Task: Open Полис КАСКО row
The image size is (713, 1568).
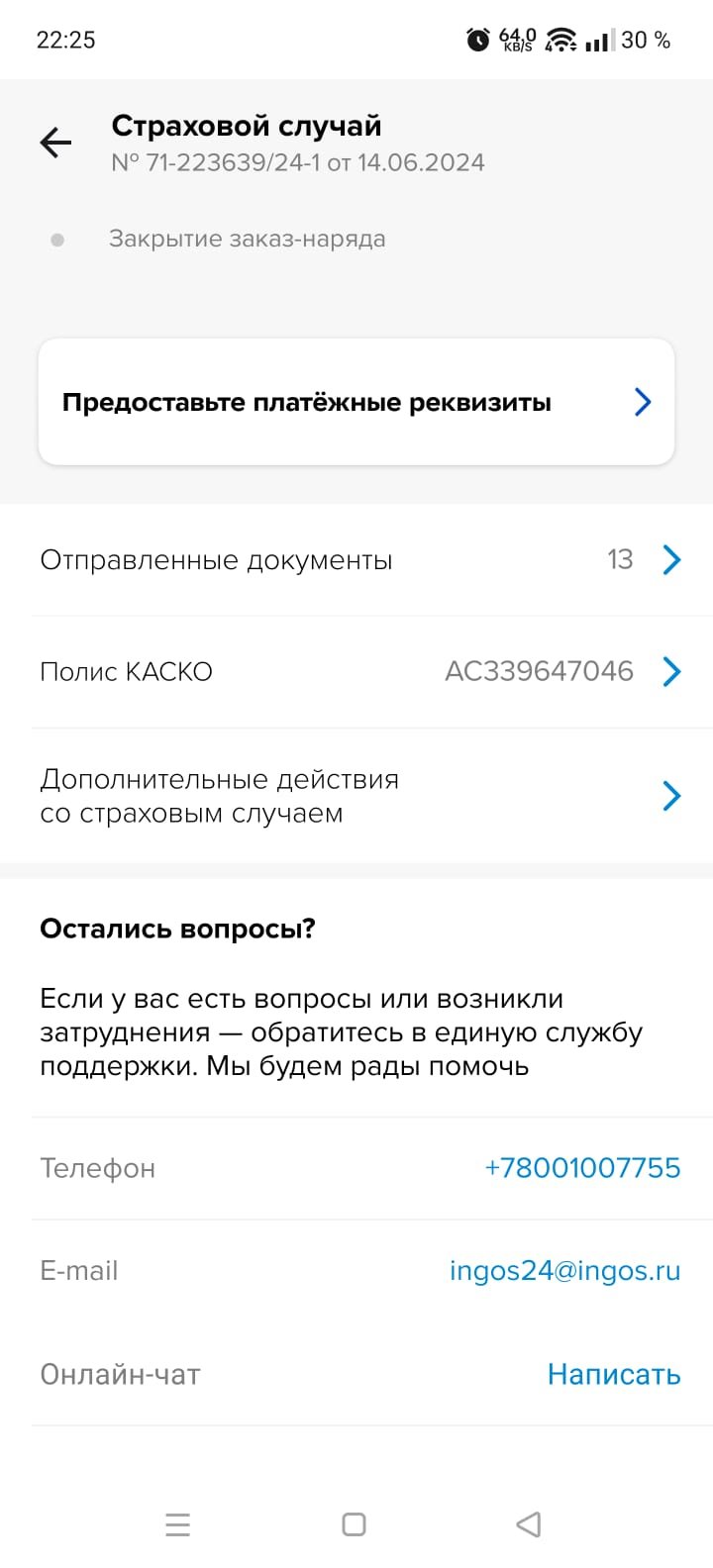Action: tap(356, 672)
